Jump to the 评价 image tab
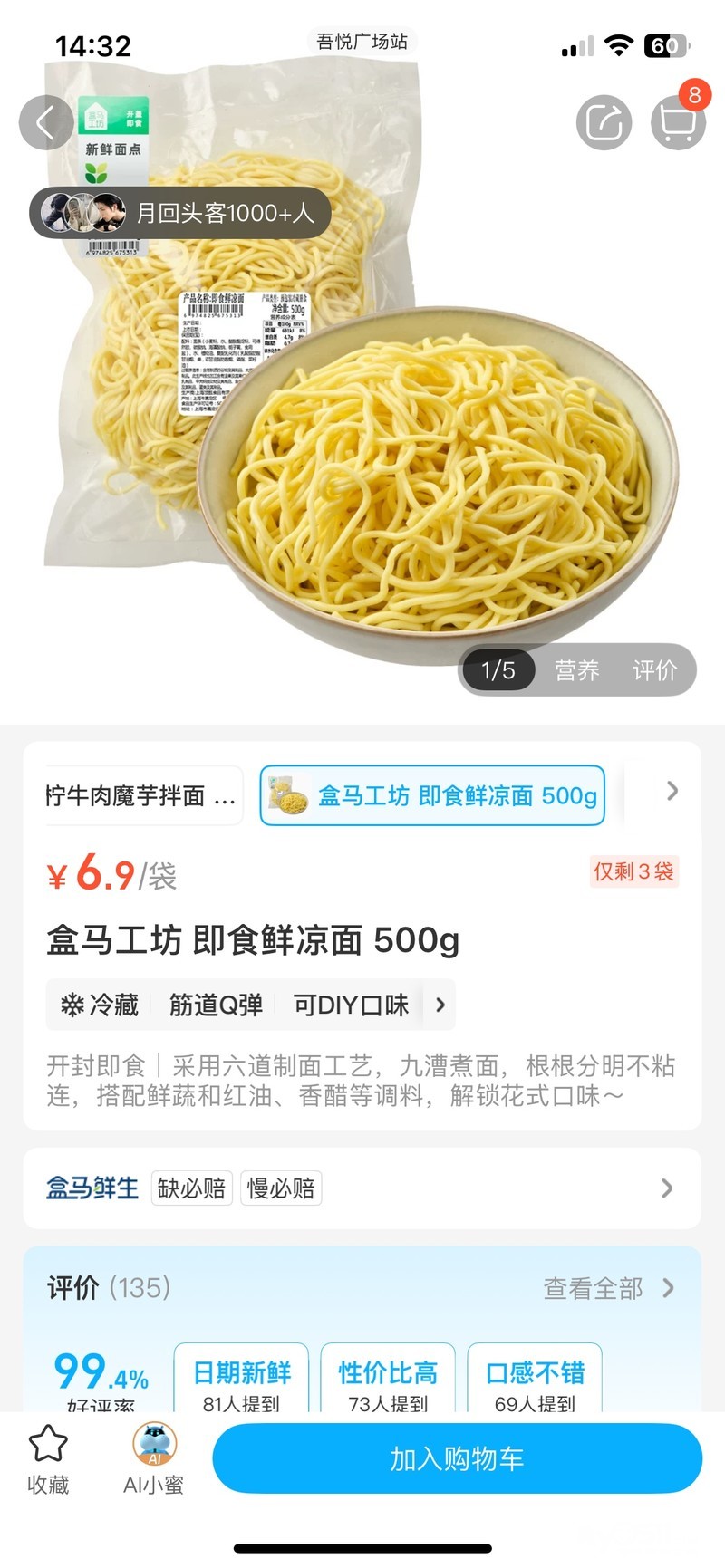This screenshot has width=725, height=1568. pyautogui.click(x=654, y=670)
